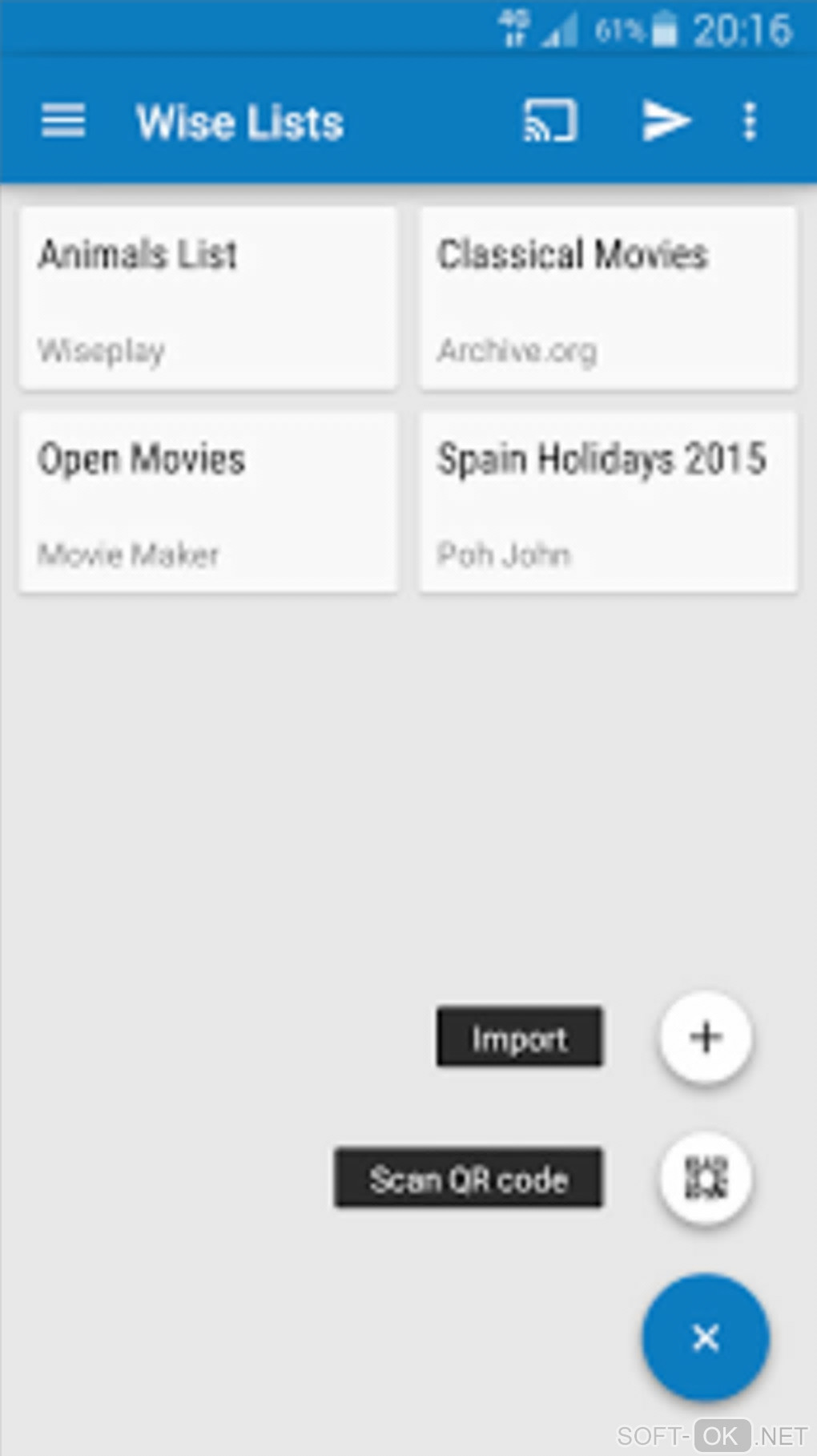The image size is (817, 1456).
Task: Select the Open Movies card
Action: [x=208, y=502]
